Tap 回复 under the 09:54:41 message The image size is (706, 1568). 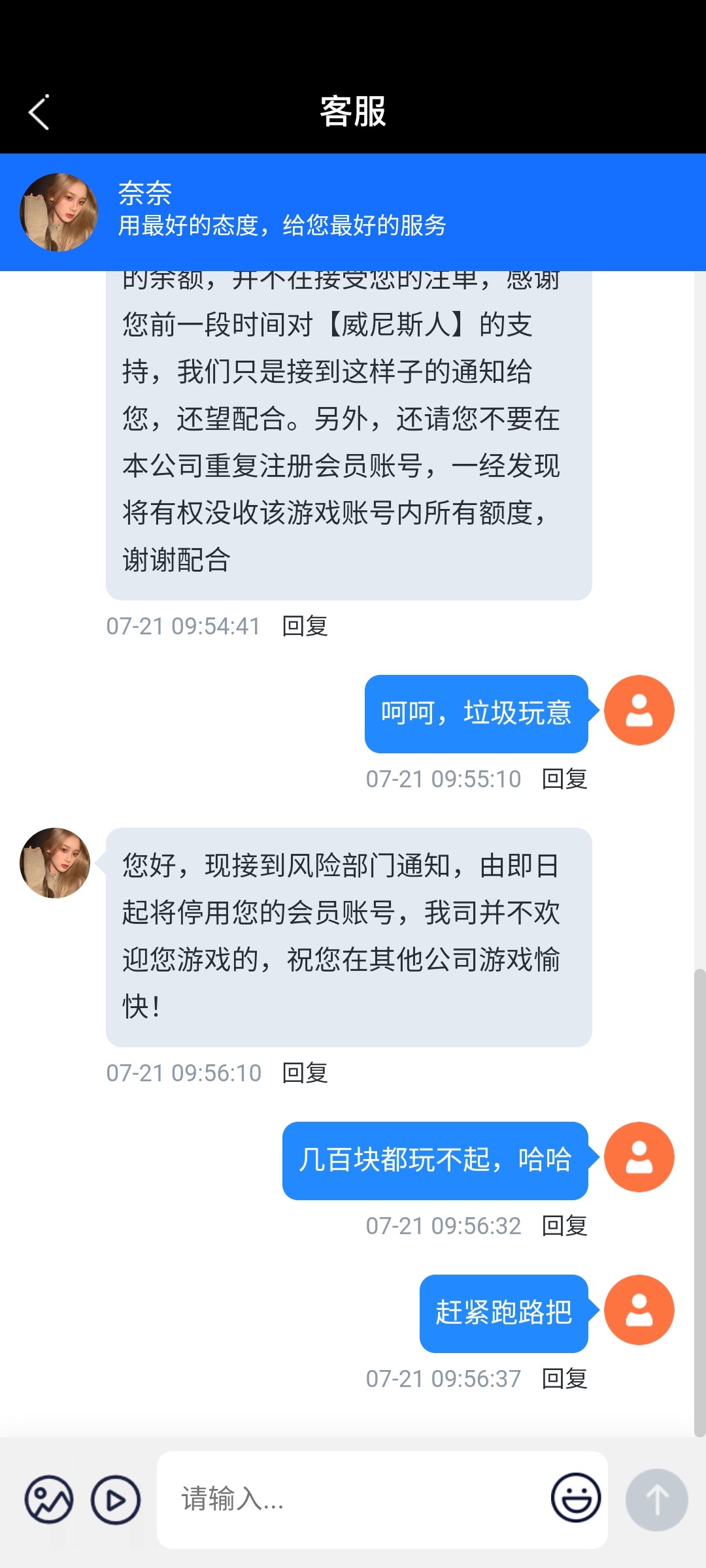point(305,626)
